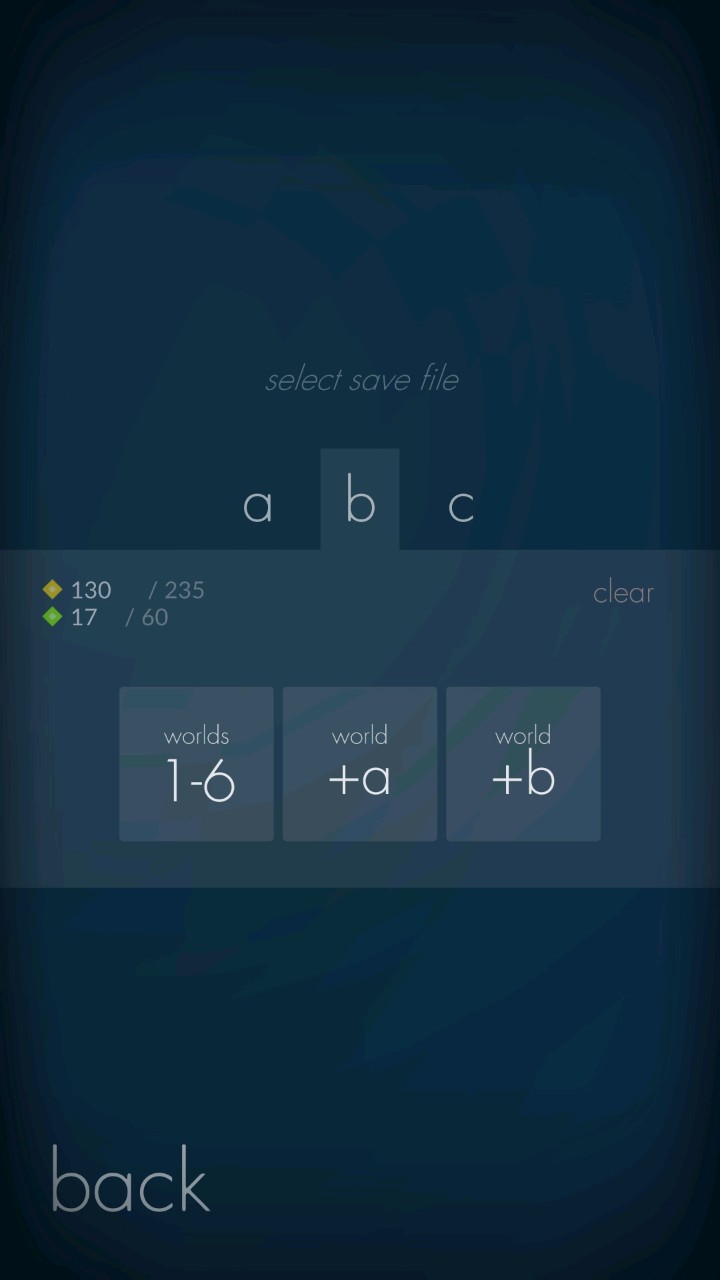
Task: Clear the current save file
Action: (x=623, y=592)
